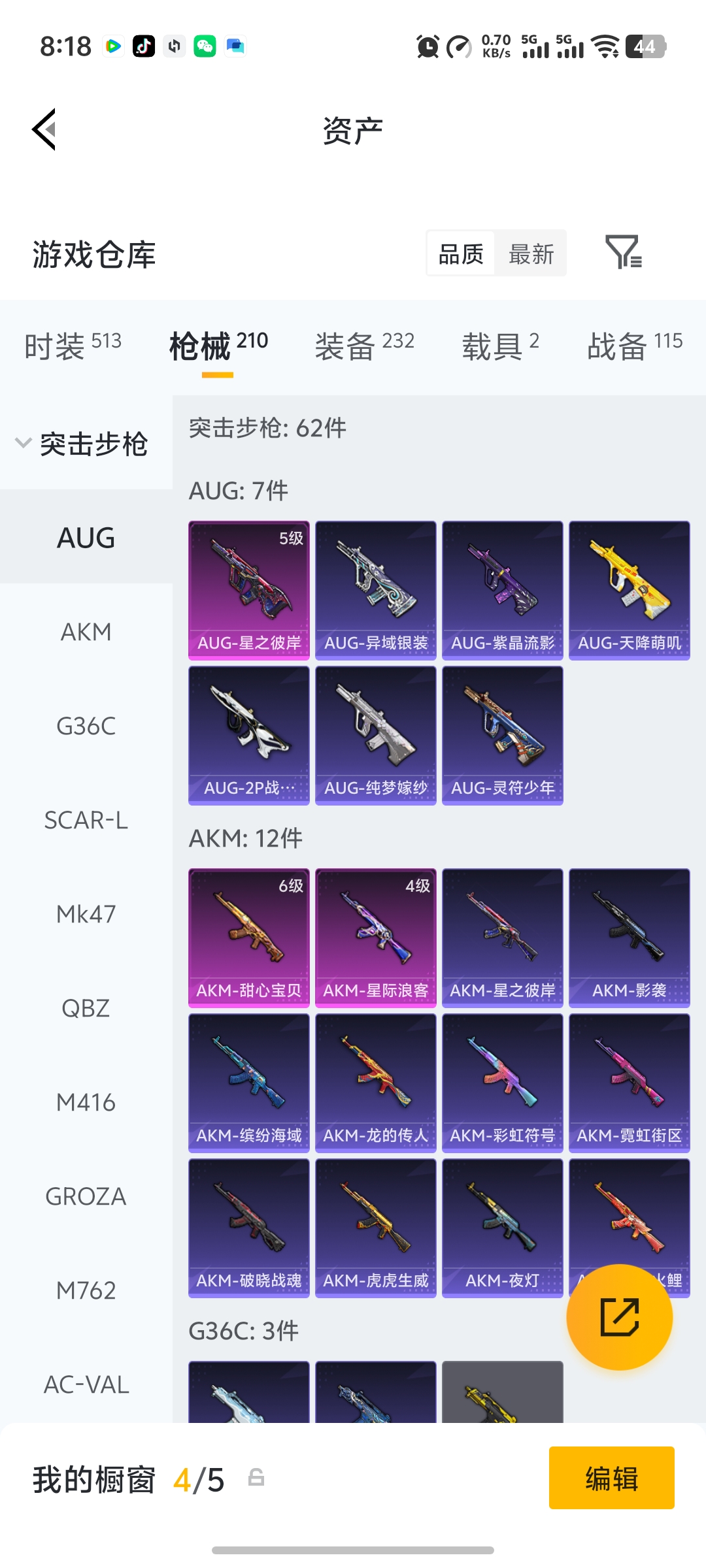706x1568 pixels.
Task: Select SCAR-L in the weapon sidebar
Action: pyautogui.click(x=86, y=820)
